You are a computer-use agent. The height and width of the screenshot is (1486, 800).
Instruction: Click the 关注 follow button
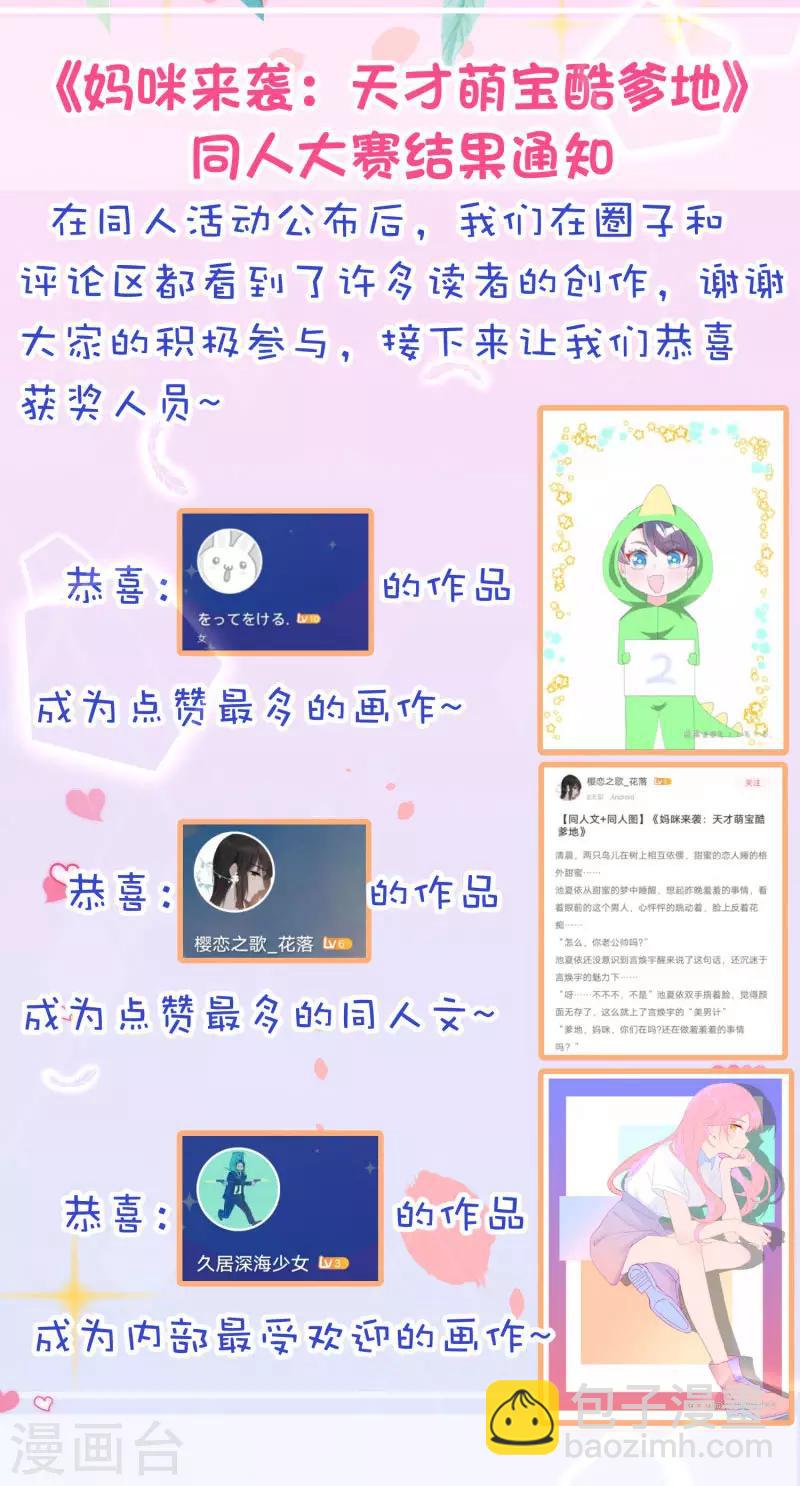tap(754, 783)
